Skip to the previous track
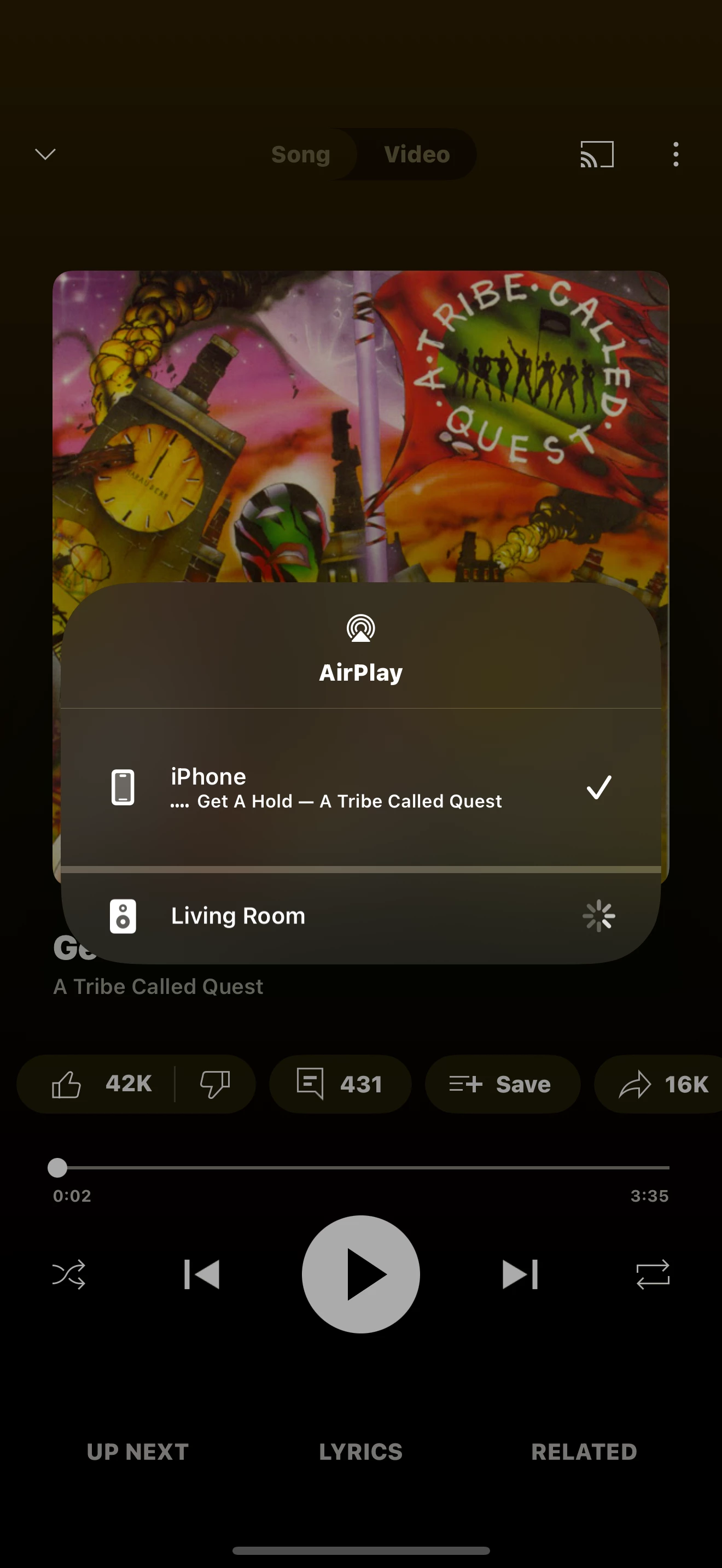 tap(201, 1274)
